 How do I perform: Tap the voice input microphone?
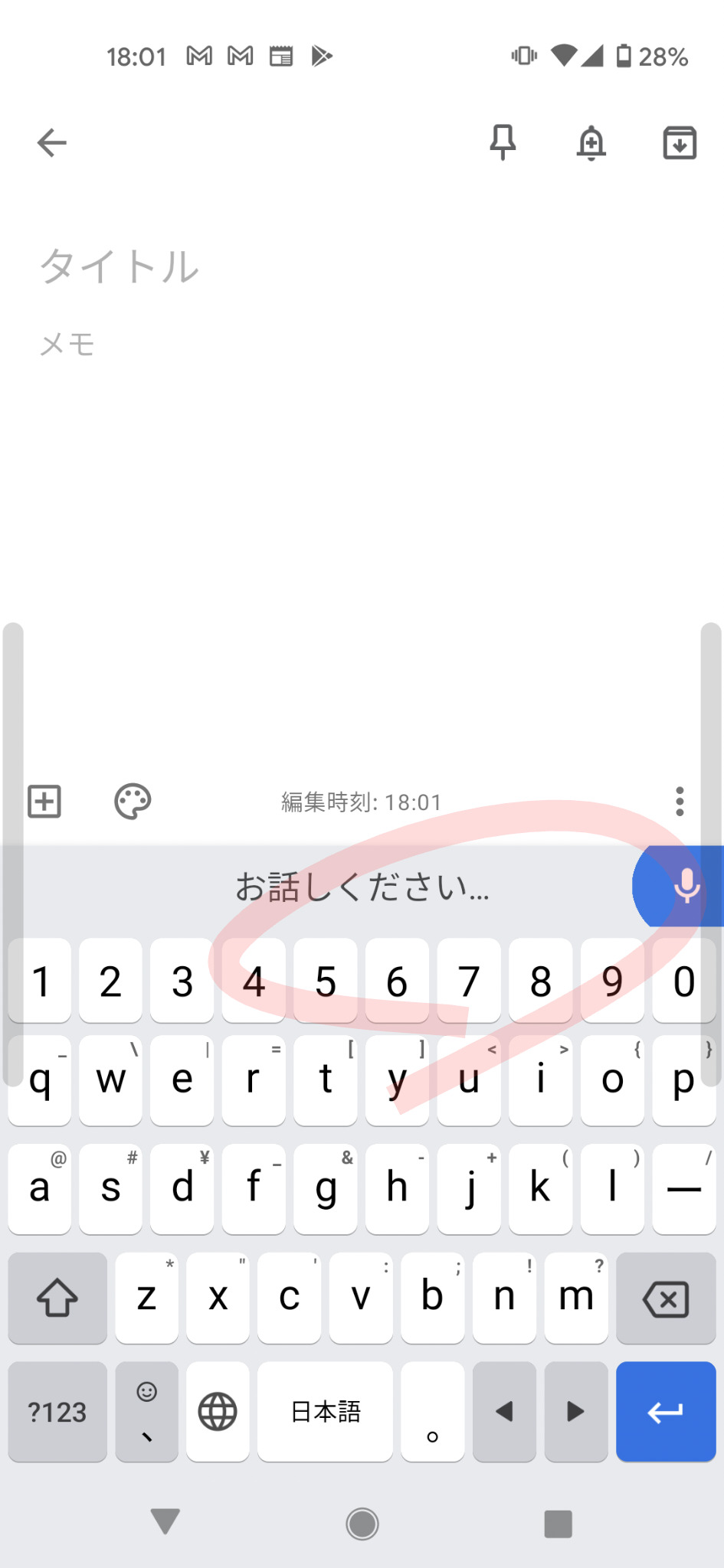coord(686,886)
